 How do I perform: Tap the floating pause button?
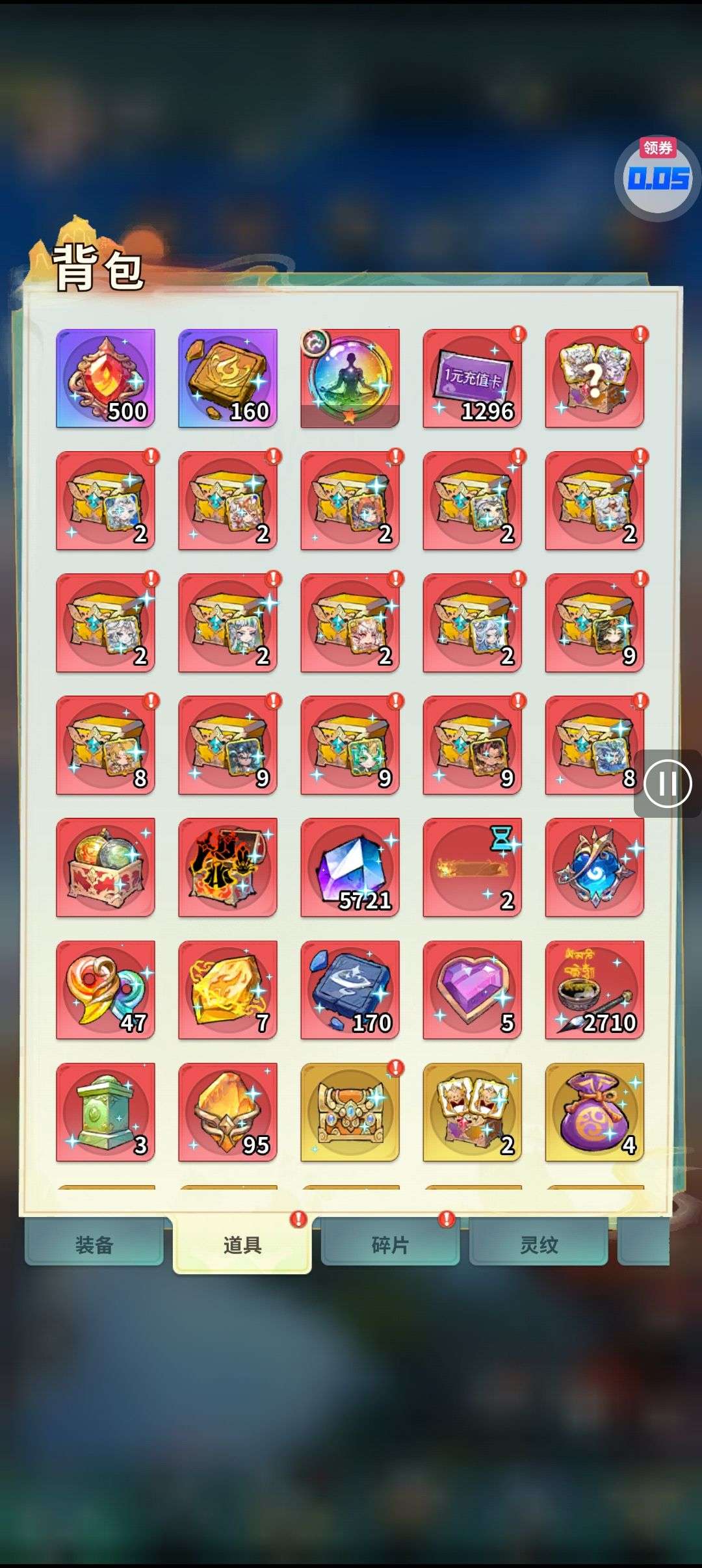(x=667, y=783)
